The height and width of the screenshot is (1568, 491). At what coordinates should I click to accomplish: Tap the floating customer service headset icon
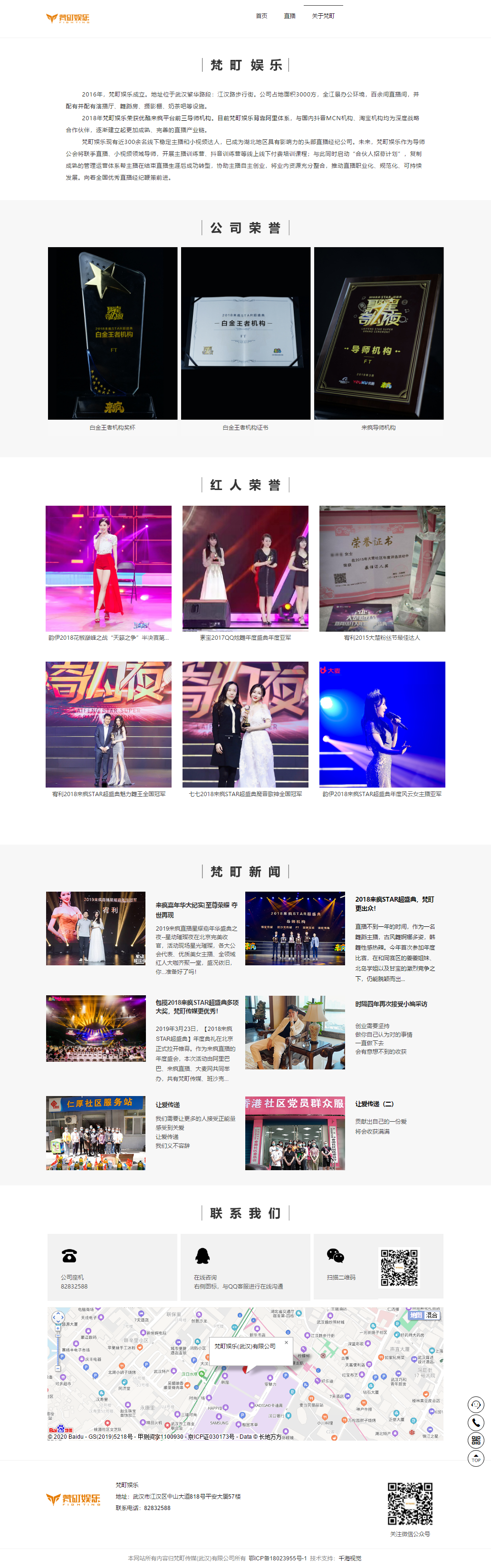[x=476, y=1404]
